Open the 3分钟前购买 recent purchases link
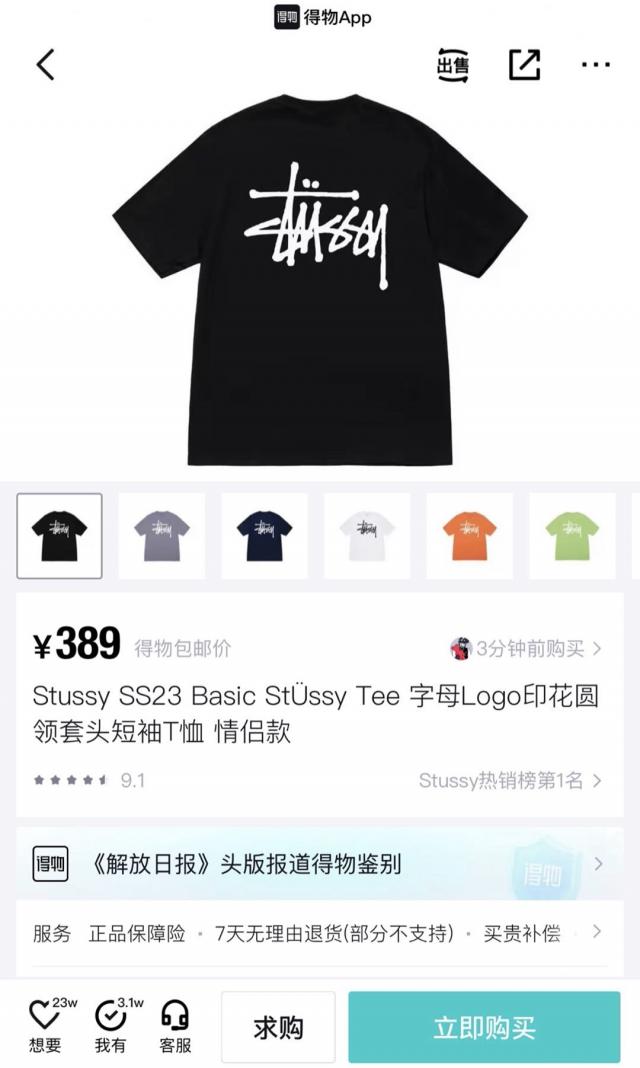 [528, 648]
